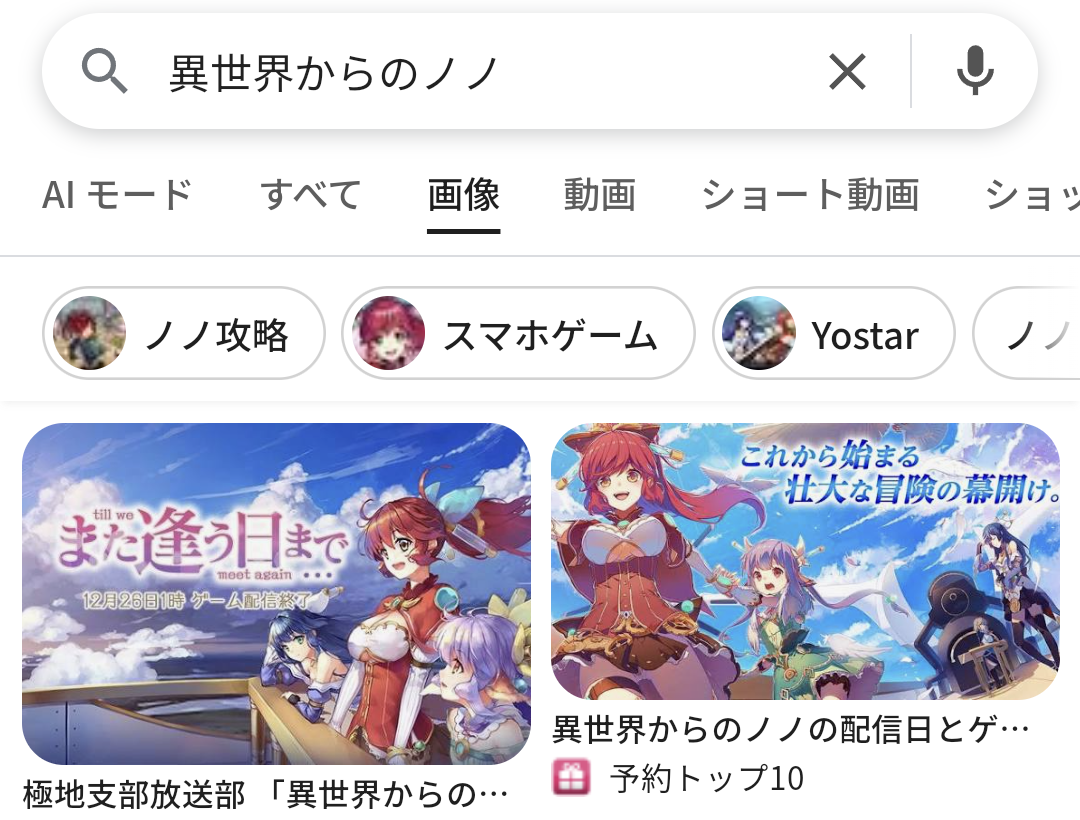The height and width of the screenshot is (820, 1080).
Task: Switch to the AI モード tab
Action: (x=117, y=194)
